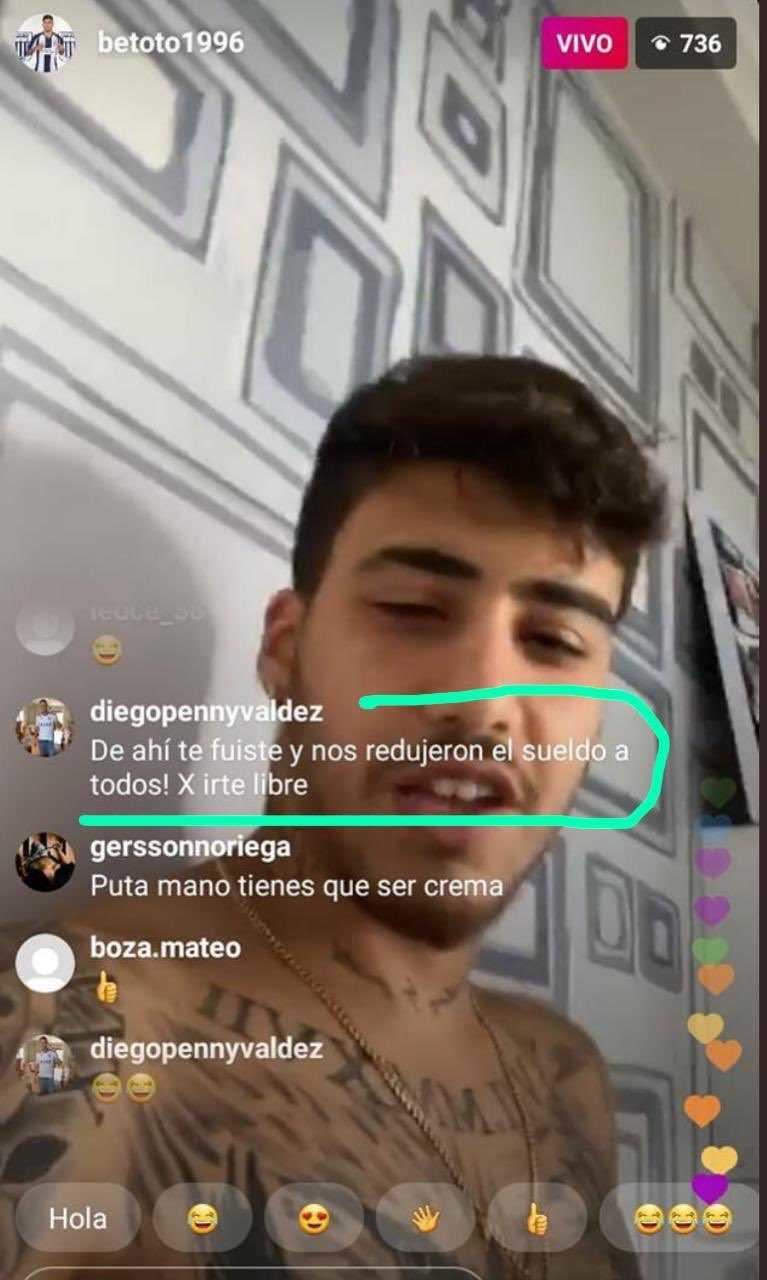Send the quick reply Hola
Viewport: 767px width, 1280px height.
(78, 1218)
